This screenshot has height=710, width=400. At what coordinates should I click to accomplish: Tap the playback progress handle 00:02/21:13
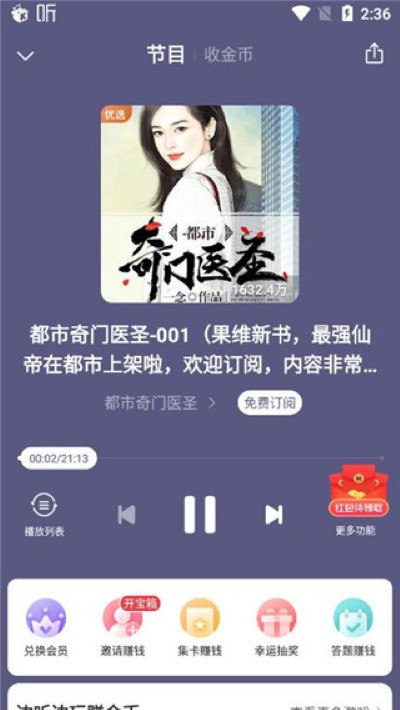click(x=58, y=458)
